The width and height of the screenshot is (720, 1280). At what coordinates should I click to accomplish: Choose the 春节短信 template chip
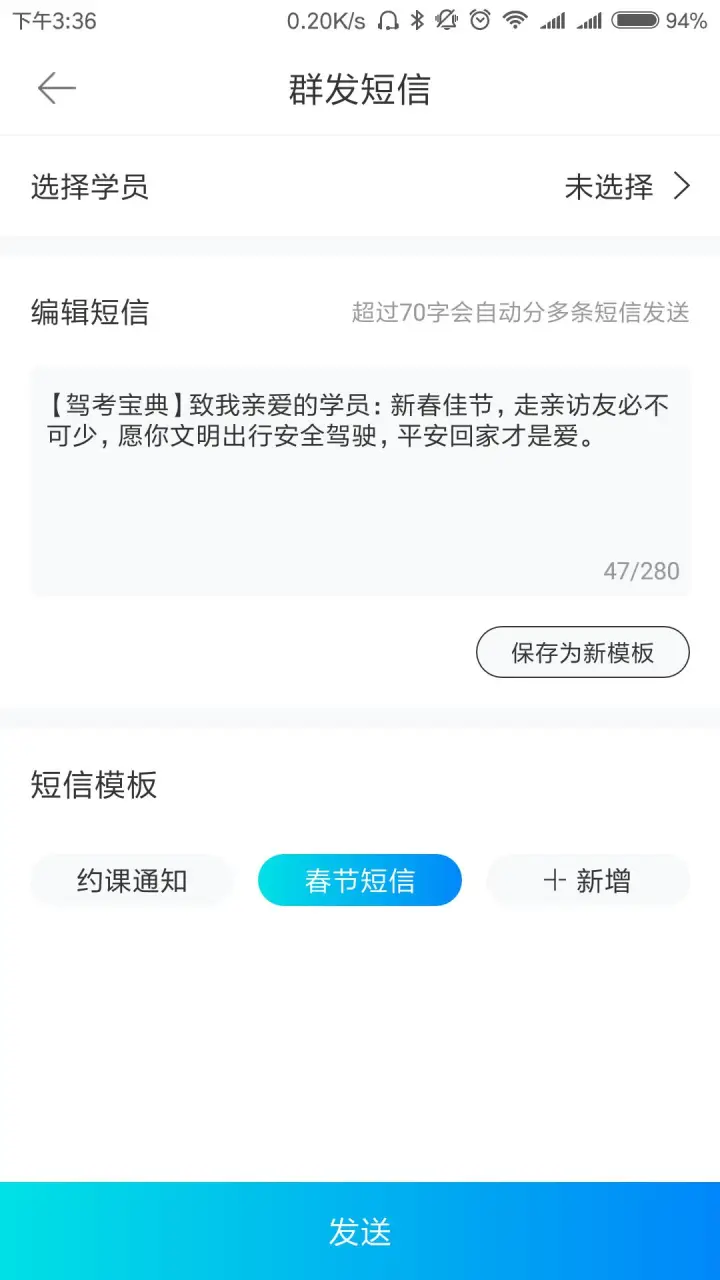(x=360, y=881)
